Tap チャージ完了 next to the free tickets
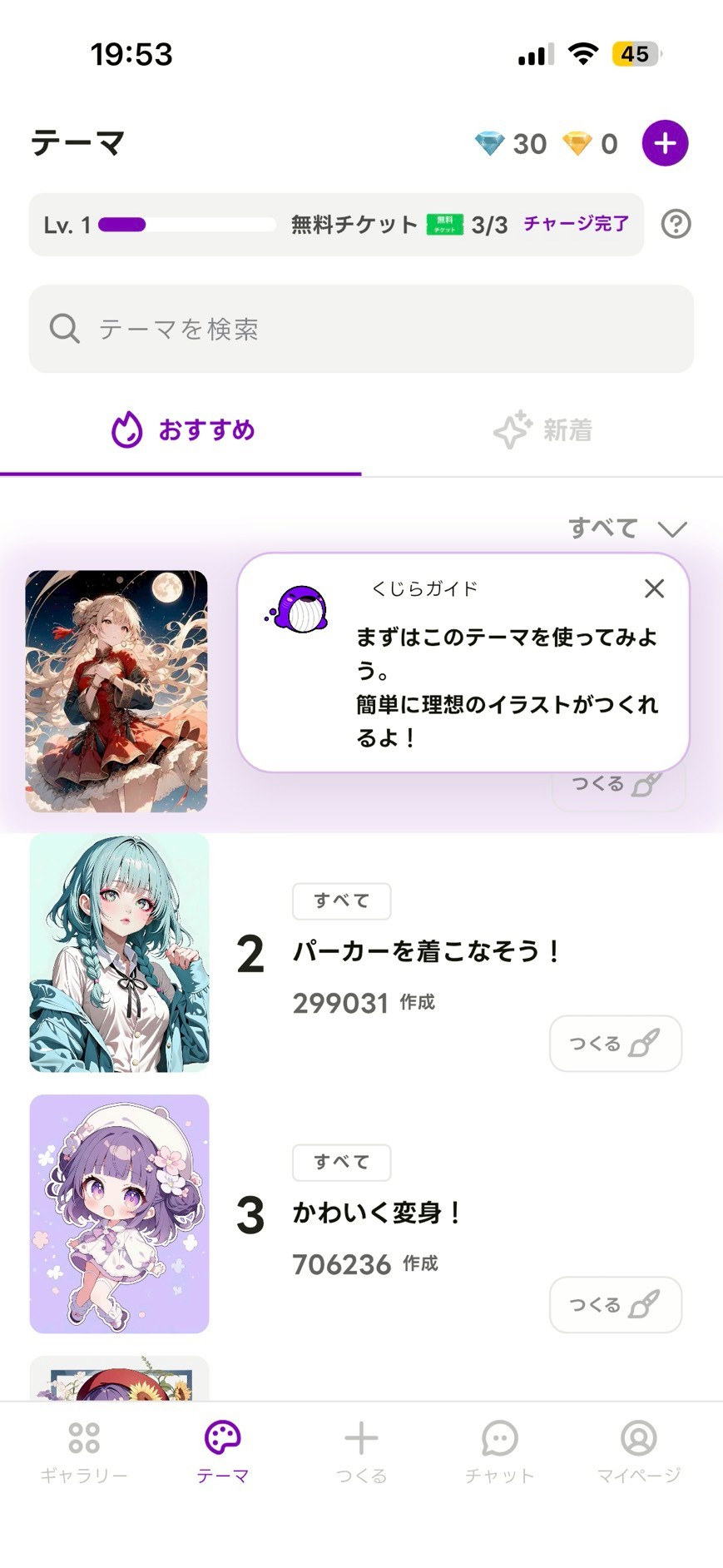This screenshot has width=723, height=1568. (576, 224)
